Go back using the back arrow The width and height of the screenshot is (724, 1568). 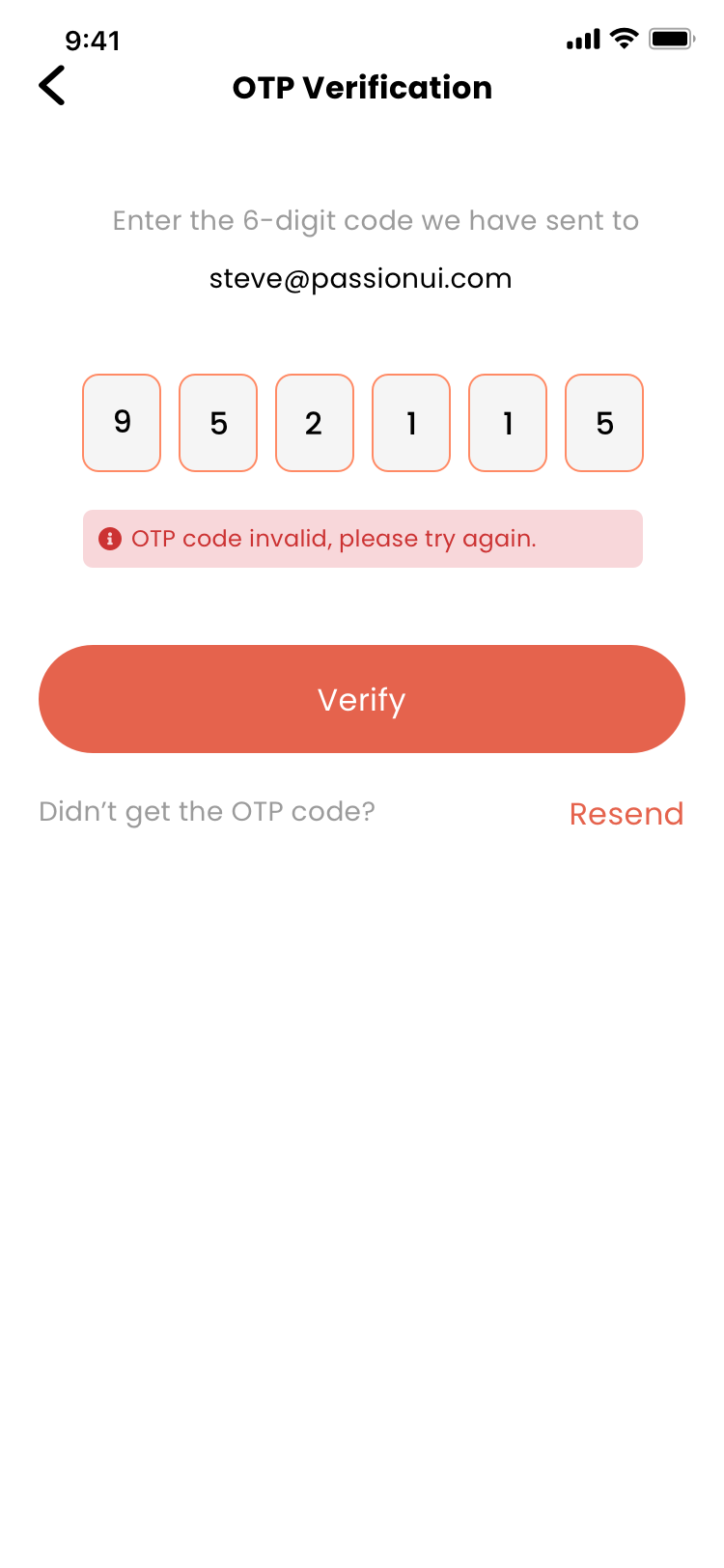pyautogui.click(x=52, y=86)
